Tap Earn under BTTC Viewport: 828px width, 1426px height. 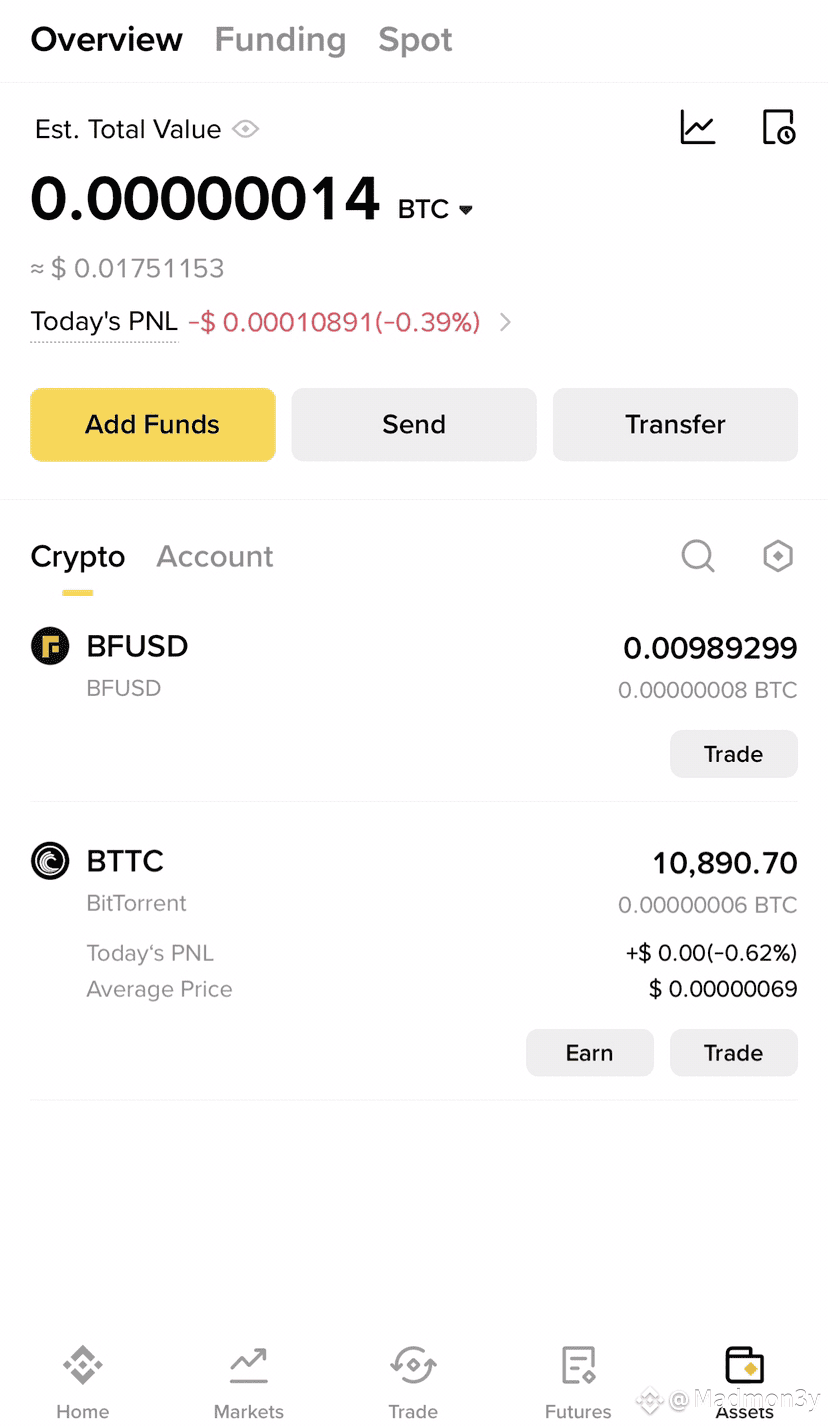tap(590, 1053)
